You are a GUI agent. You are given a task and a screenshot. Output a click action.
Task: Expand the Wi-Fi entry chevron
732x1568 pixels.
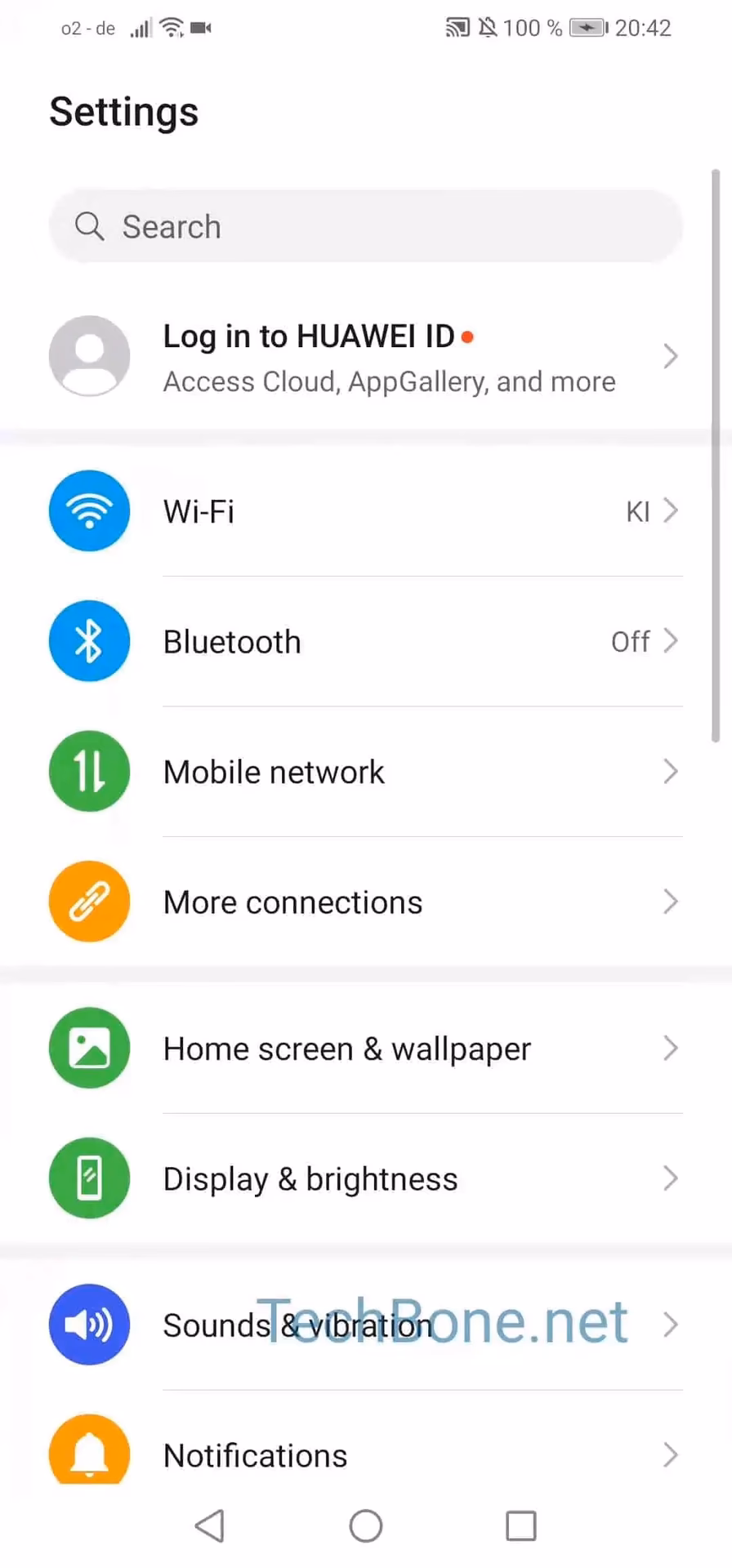671,510
